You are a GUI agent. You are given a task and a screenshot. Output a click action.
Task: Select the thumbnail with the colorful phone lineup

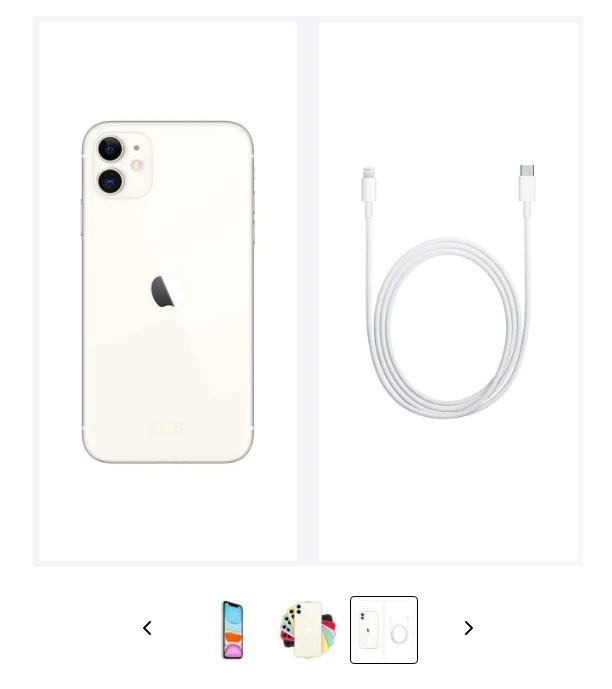click(307, 630)
